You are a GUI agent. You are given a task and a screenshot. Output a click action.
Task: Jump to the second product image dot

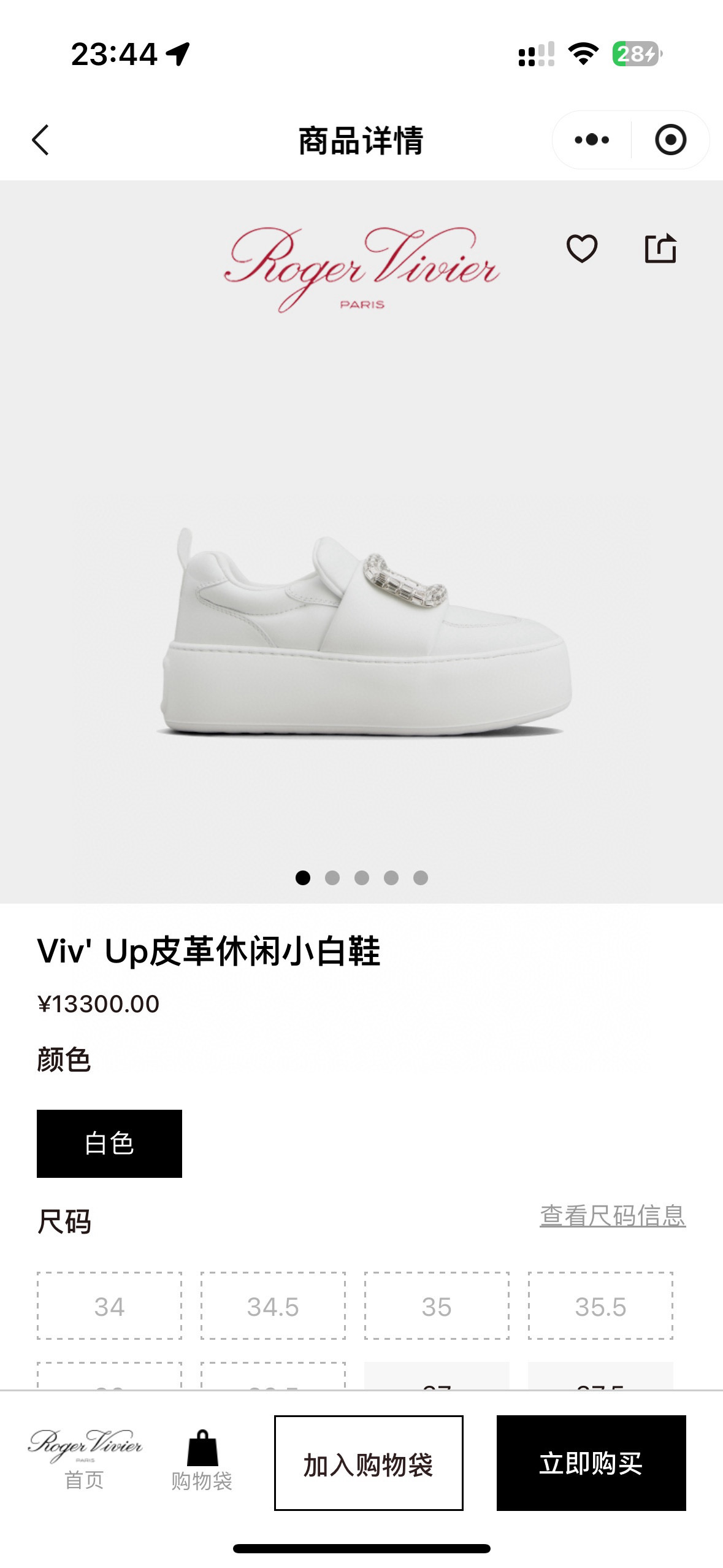(x=332, y=878)
